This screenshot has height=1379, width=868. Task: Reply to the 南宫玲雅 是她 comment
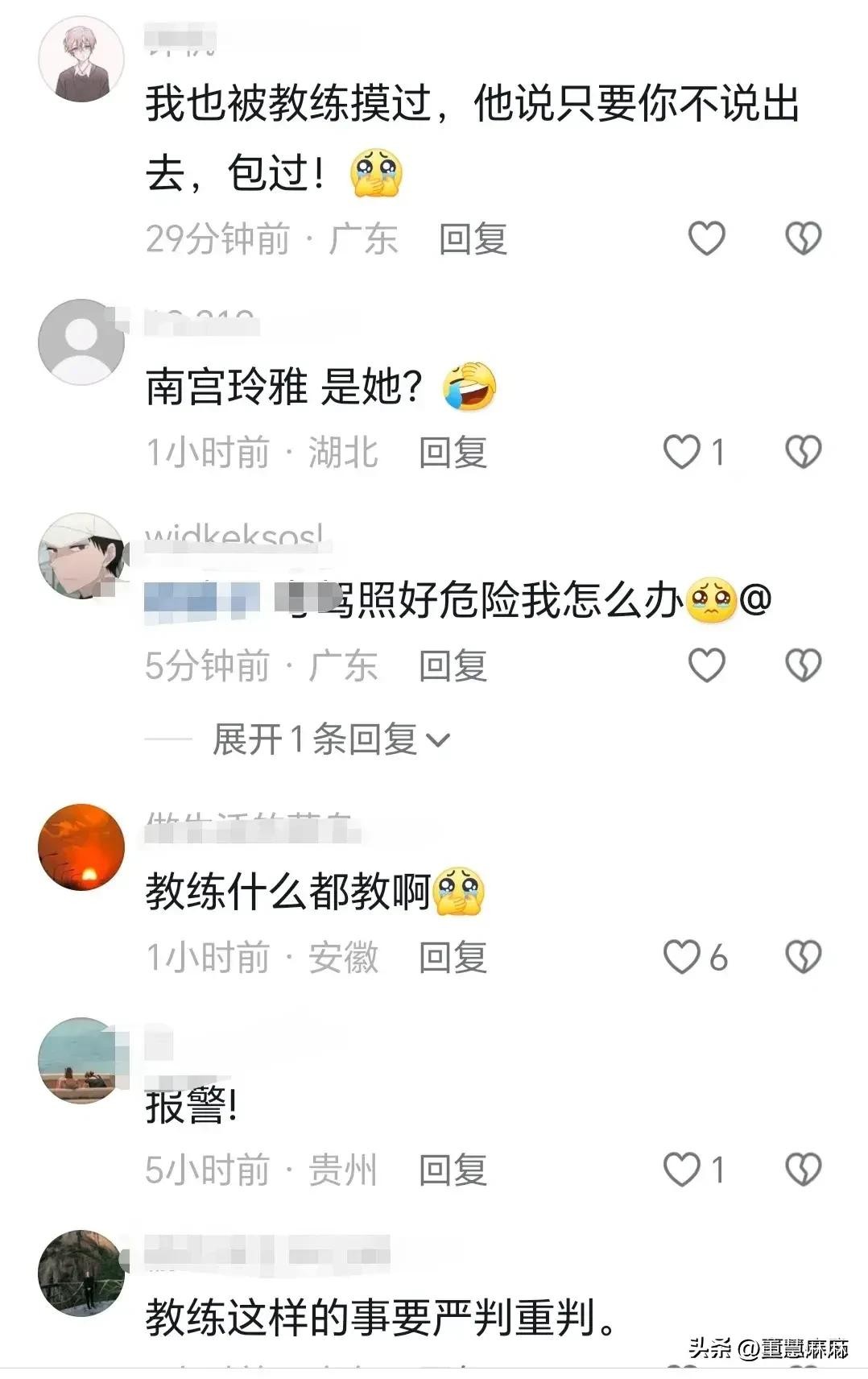click(x=453, y=453)
